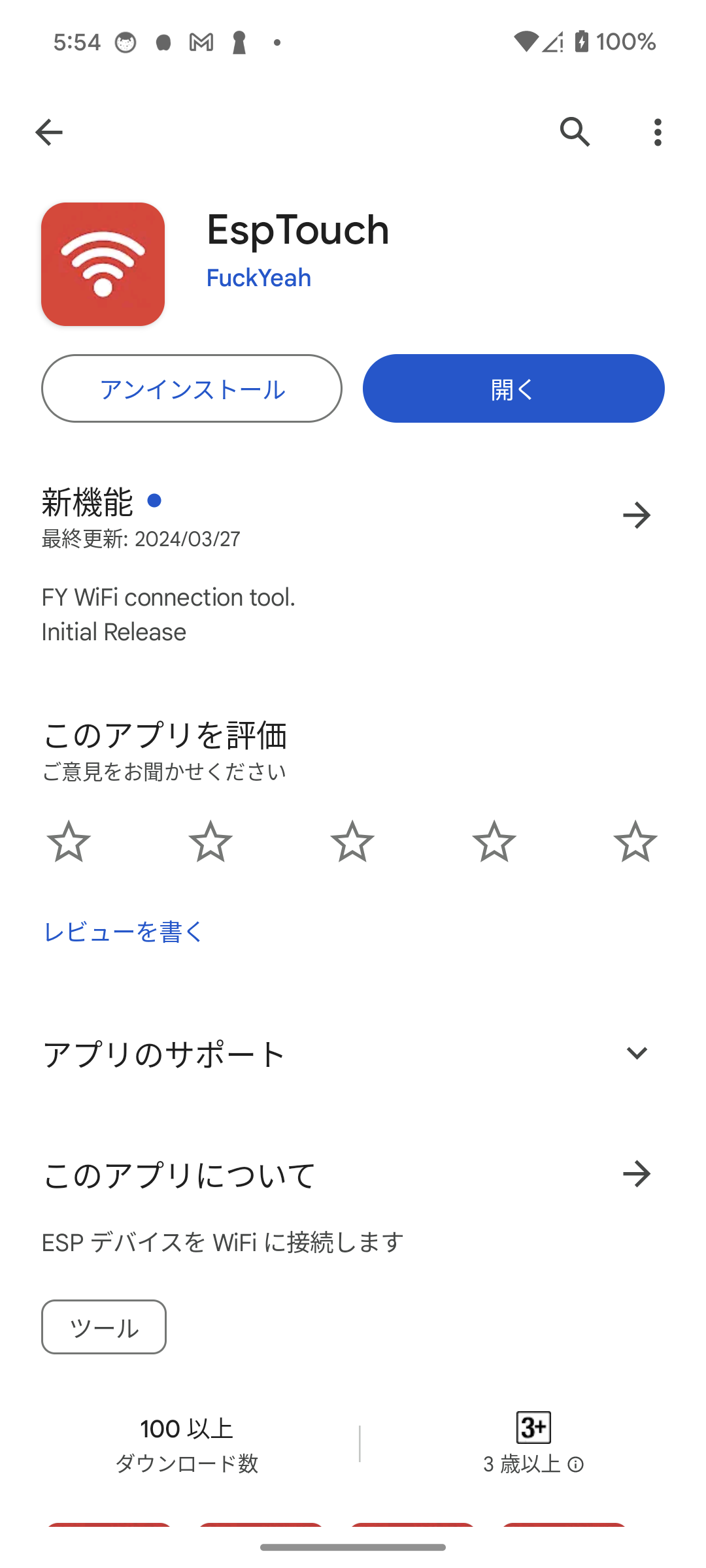Open the search magnifier icon
This screenshot has width=706, height=1568.
(575, 132)
